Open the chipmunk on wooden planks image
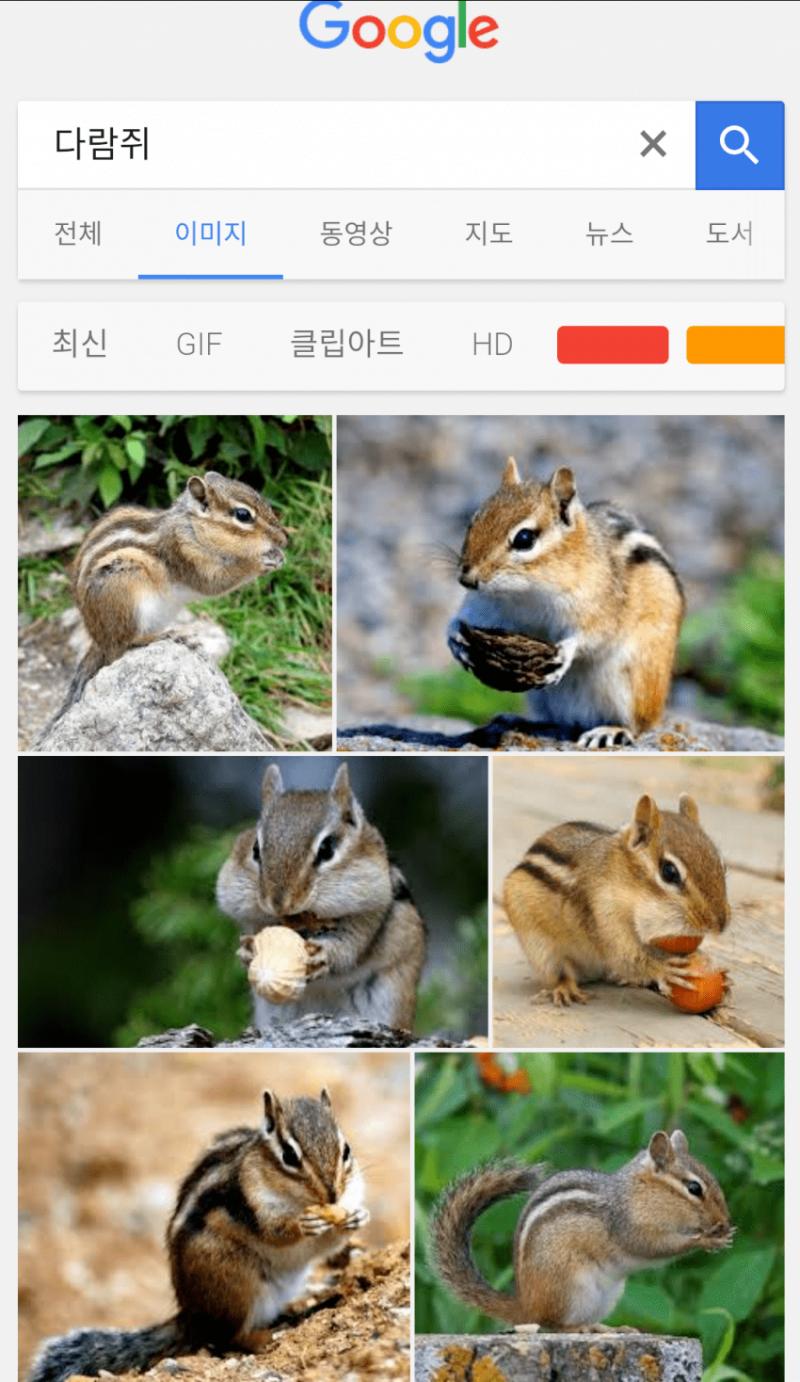Viewport: 800px width, 1382px height. point(638,902)
